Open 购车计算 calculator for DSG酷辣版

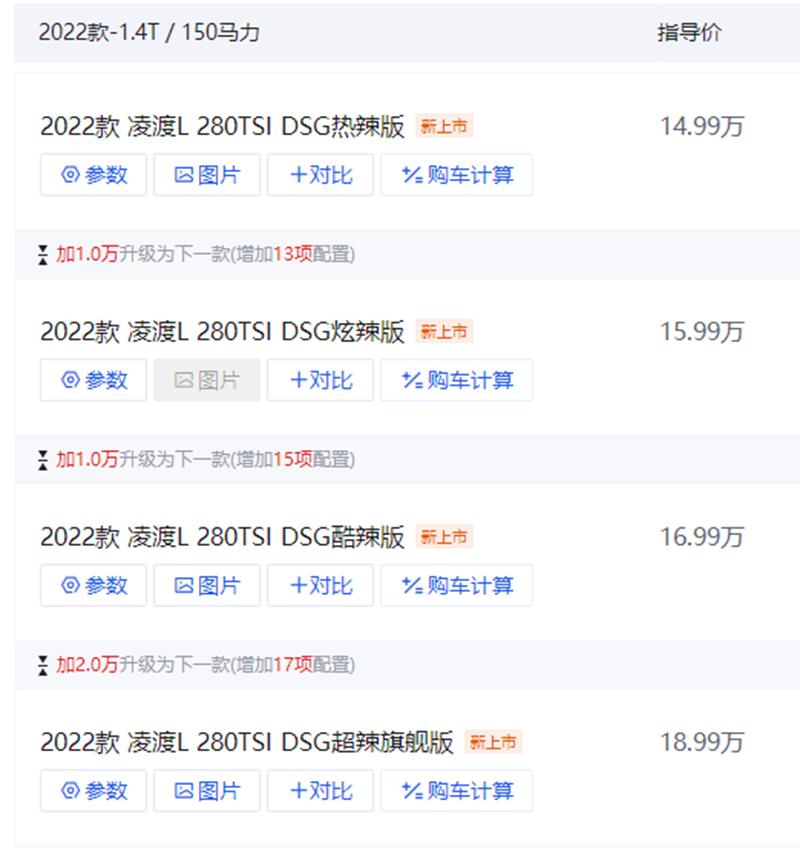click(x=456, y=585)
